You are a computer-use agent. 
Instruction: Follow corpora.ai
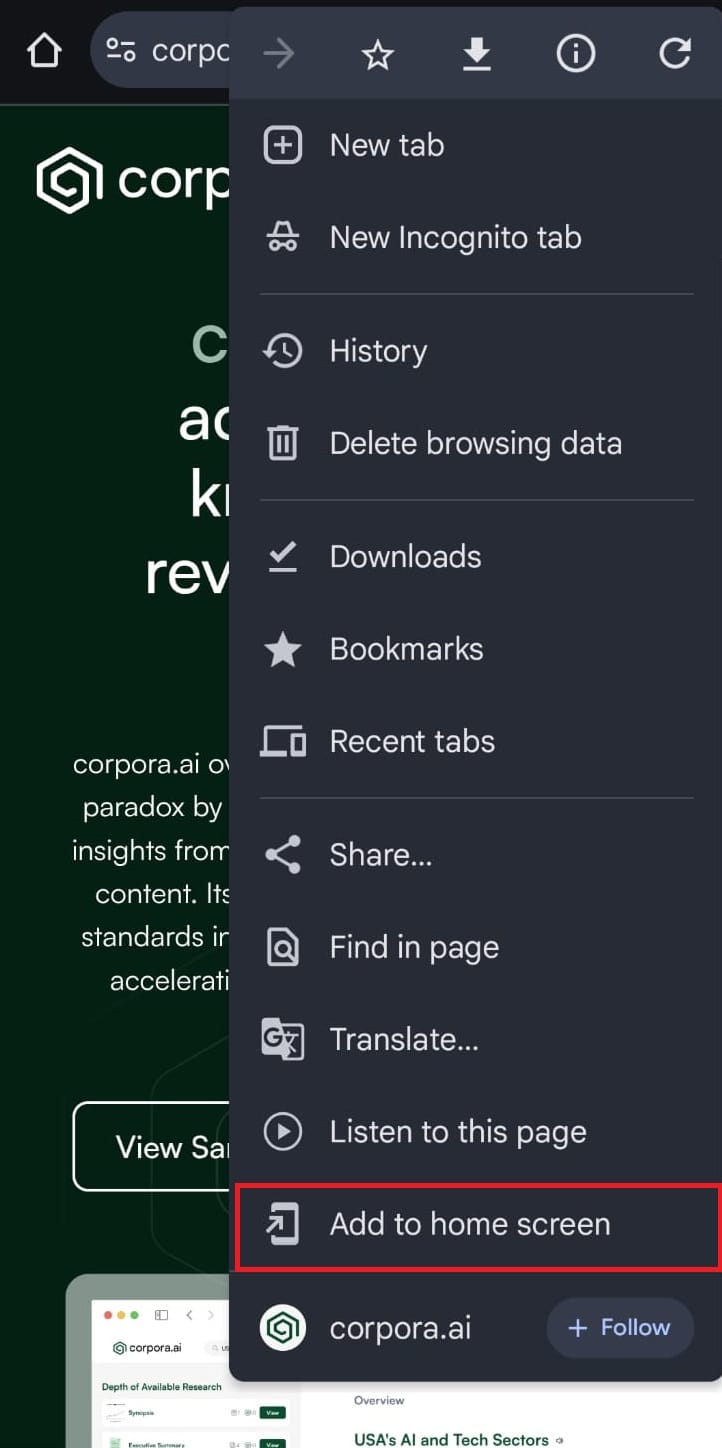click(619, 1328)
